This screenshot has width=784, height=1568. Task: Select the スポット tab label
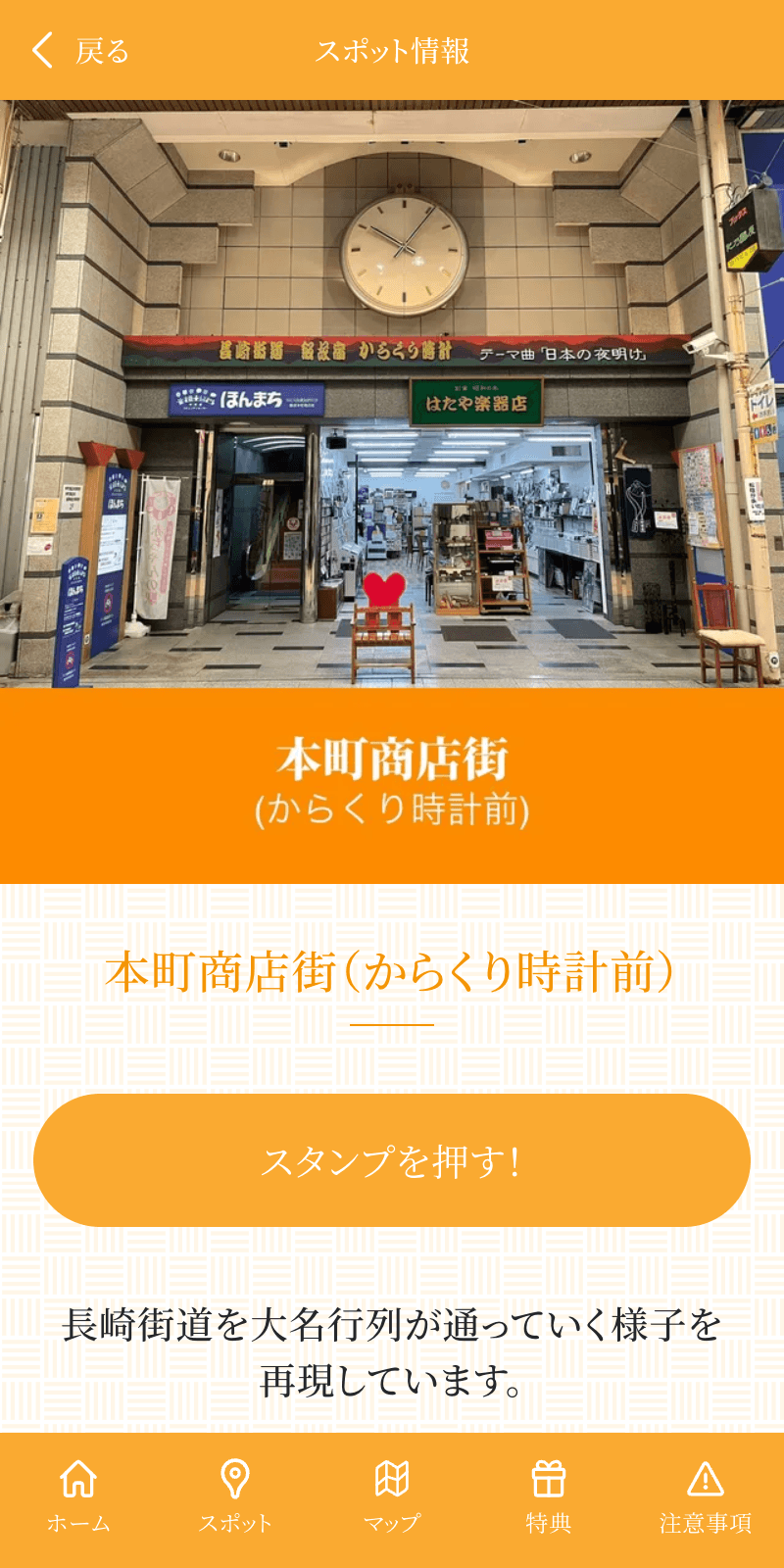235,1524
